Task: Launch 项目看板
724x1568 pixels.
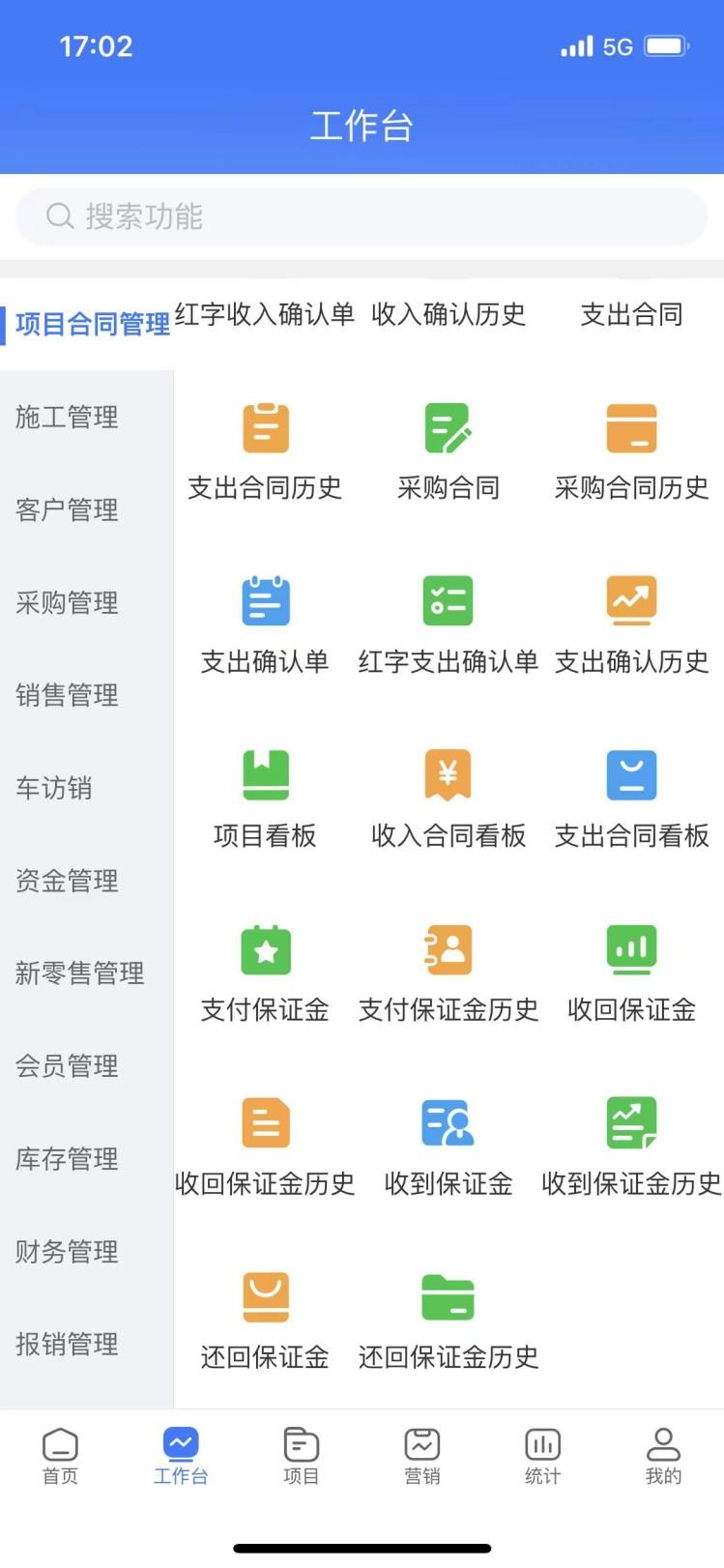Action: click(x=265, y=798)
